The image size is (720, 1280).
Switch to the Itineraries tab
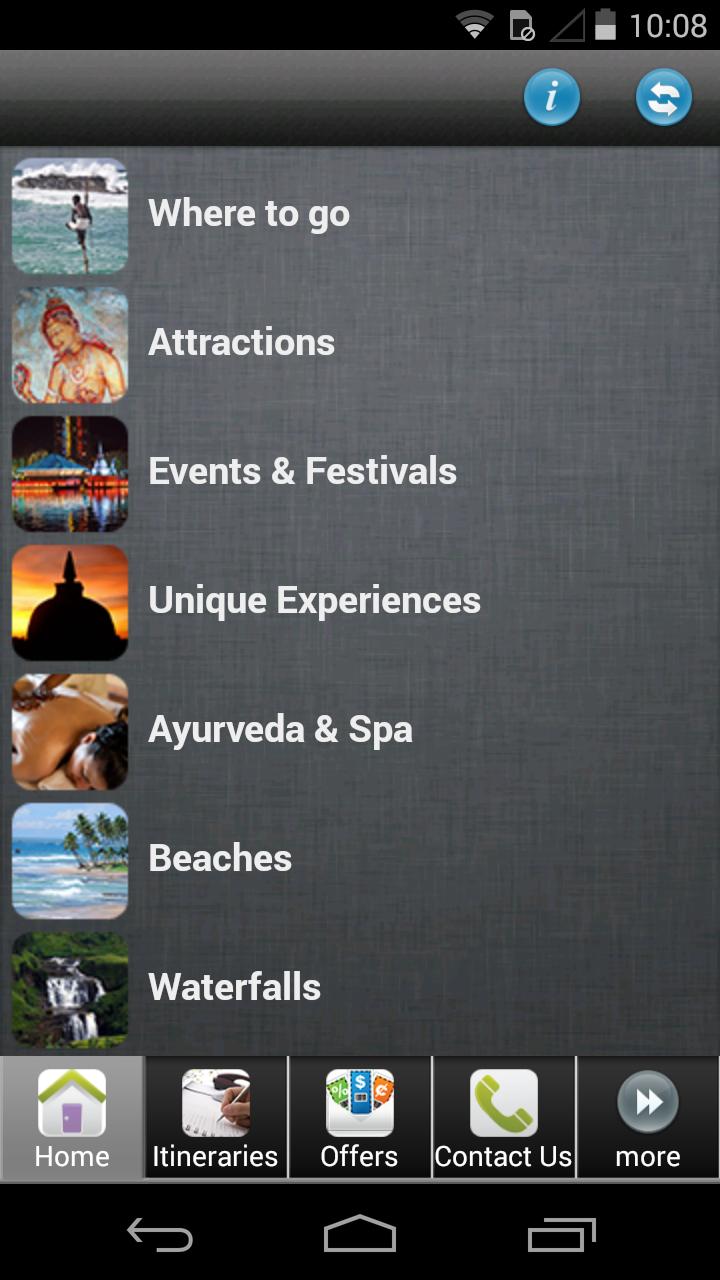pos(216,1118)
